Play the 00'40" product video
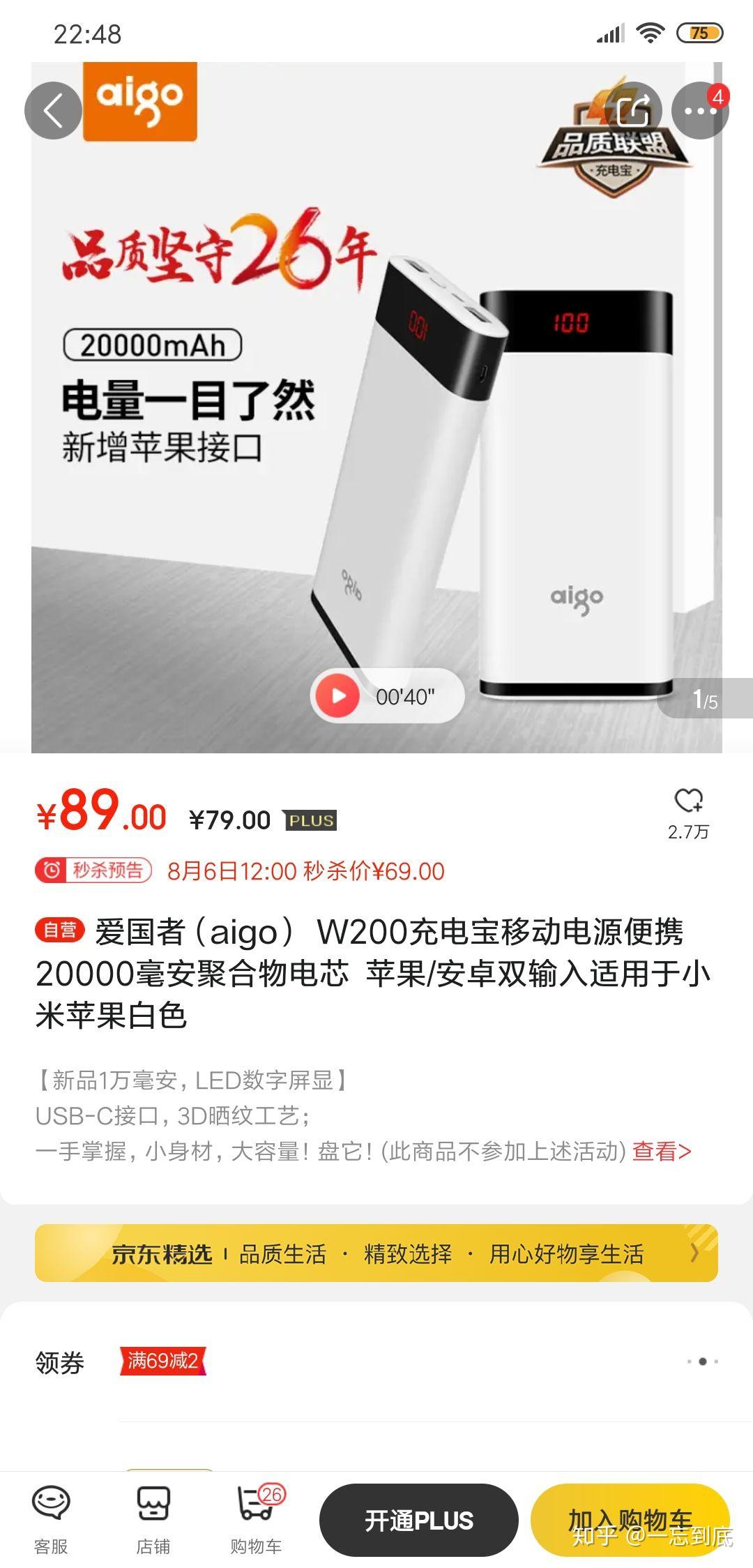Viewport: 753px width, 1568px height. click(338, 695)
